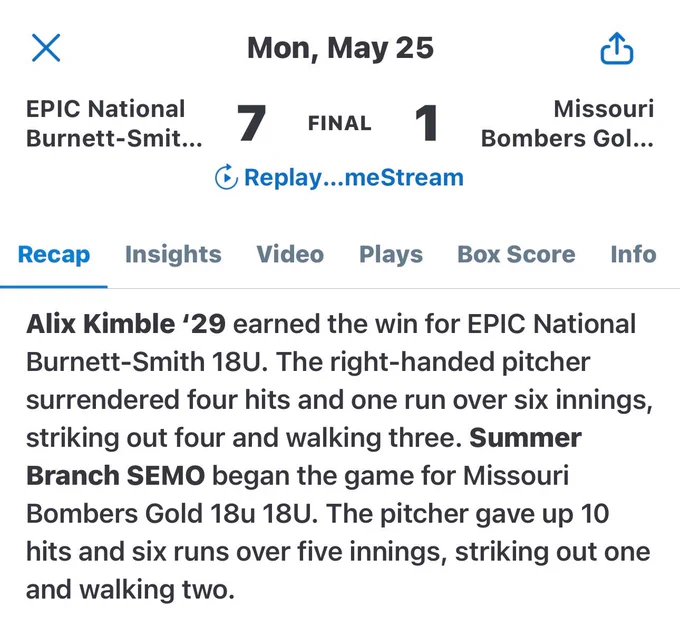The image size is (680, 636).
Task: Open Missouri Bombers Gold team name
Action: click(567, 124)
